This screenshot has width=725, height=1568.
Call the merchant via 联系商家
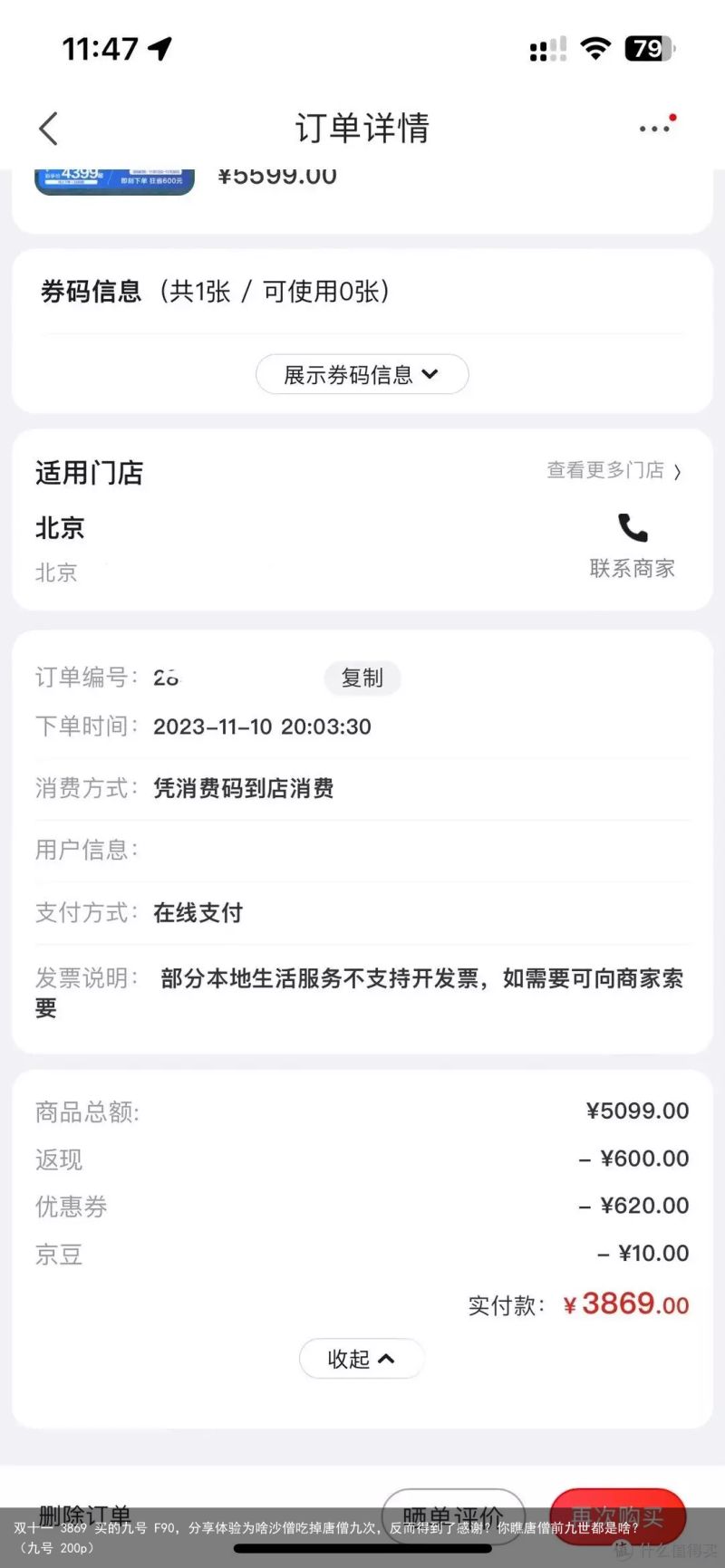[633, 546]
